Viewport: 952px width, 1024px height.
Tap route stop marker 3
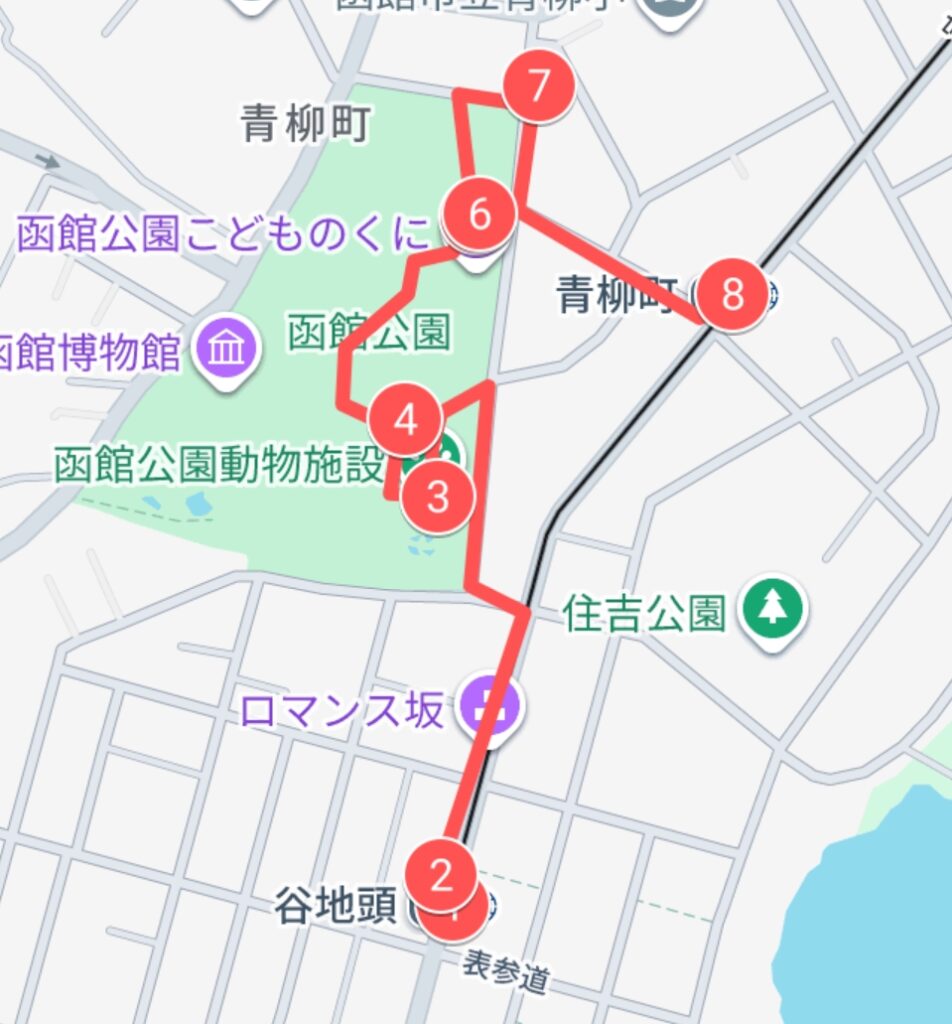(x=437, y=496)
